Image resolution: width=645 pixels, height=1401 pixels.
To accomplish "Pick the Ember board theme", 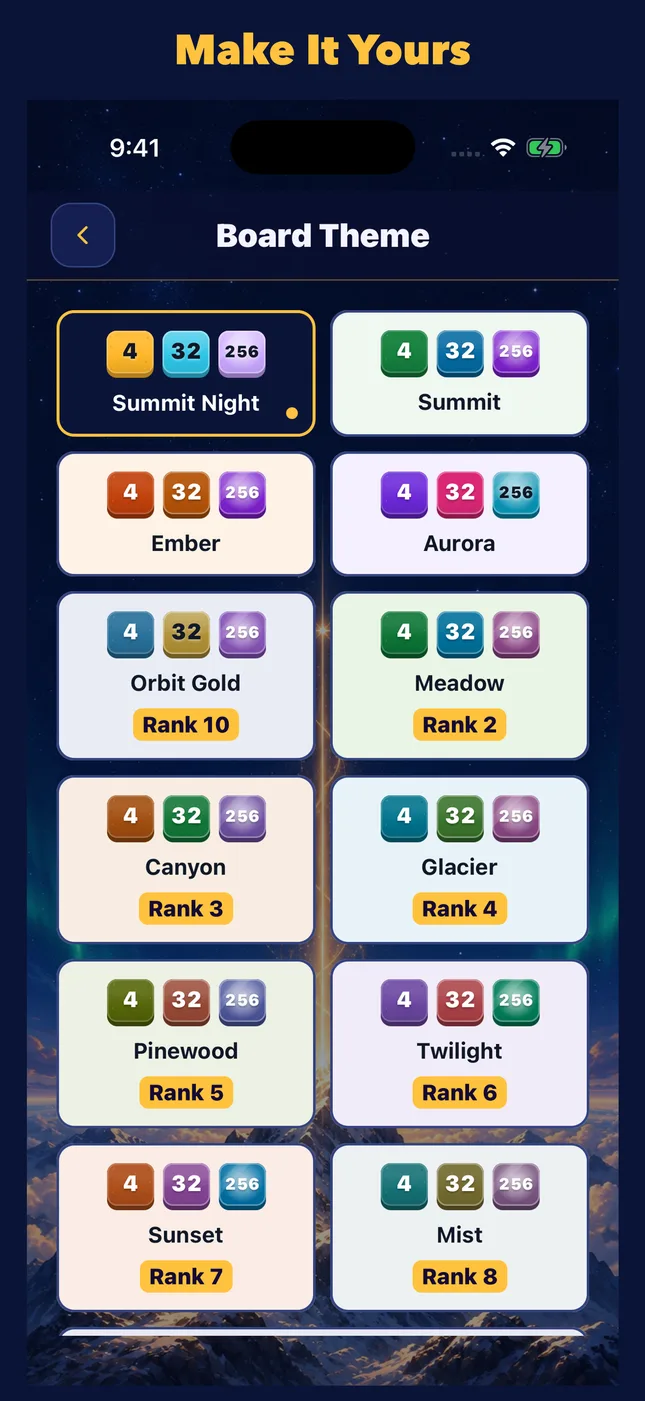I will point(186,514).
